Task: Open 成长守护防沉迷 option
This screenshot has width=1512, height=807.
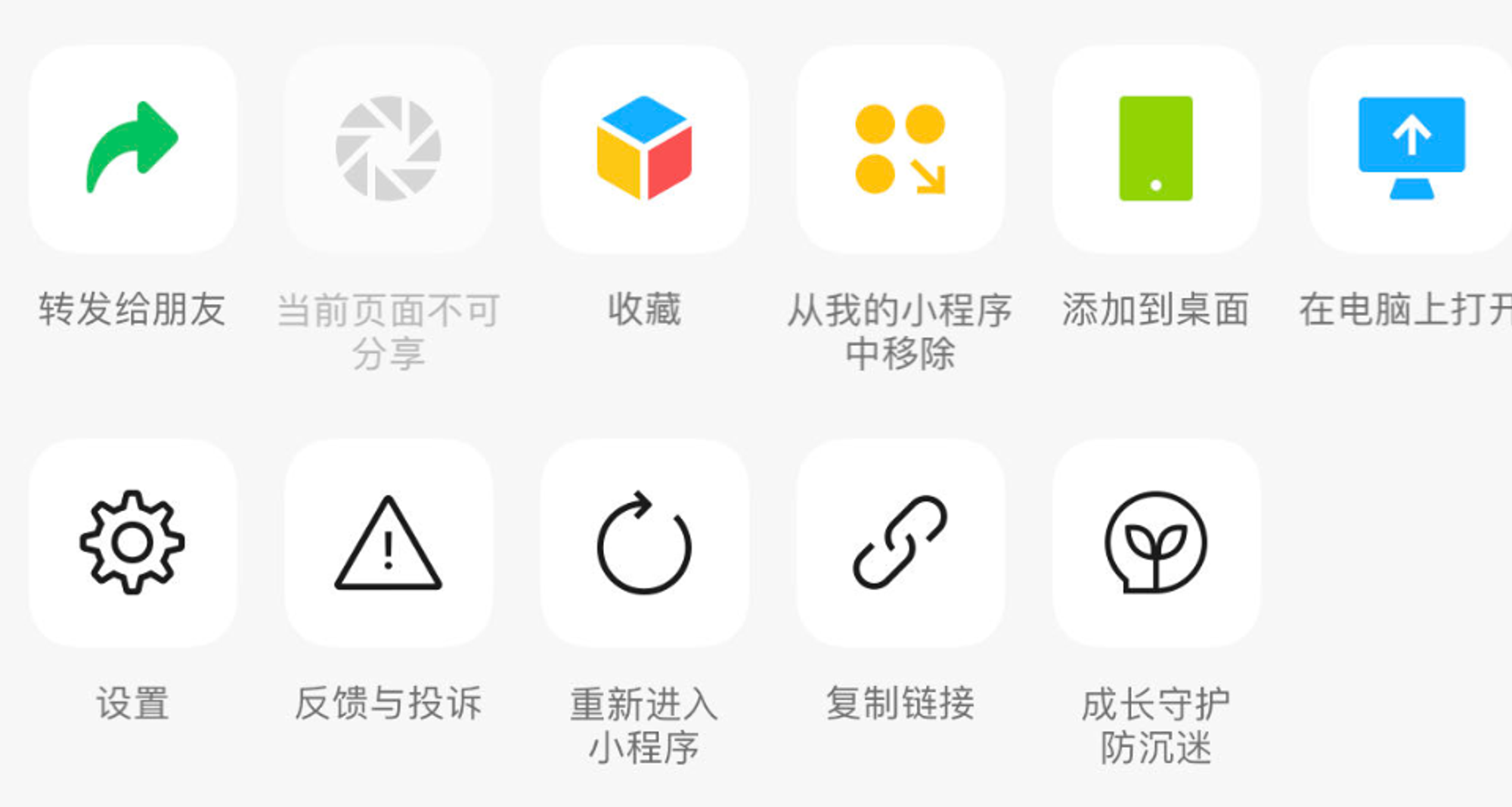Action: [1155, 542]
